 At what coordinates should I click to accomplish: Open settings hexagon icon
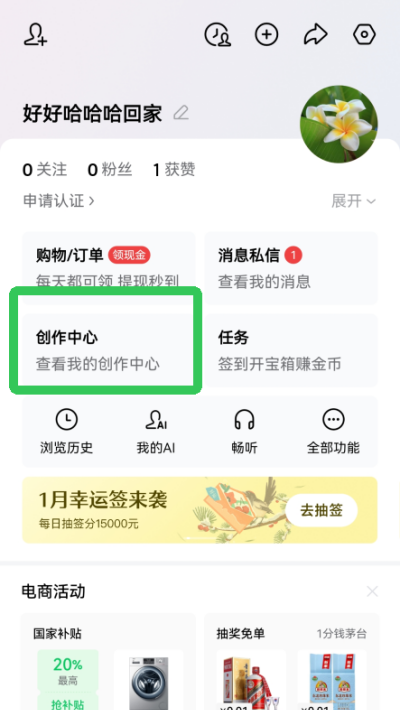coord(364,34)
